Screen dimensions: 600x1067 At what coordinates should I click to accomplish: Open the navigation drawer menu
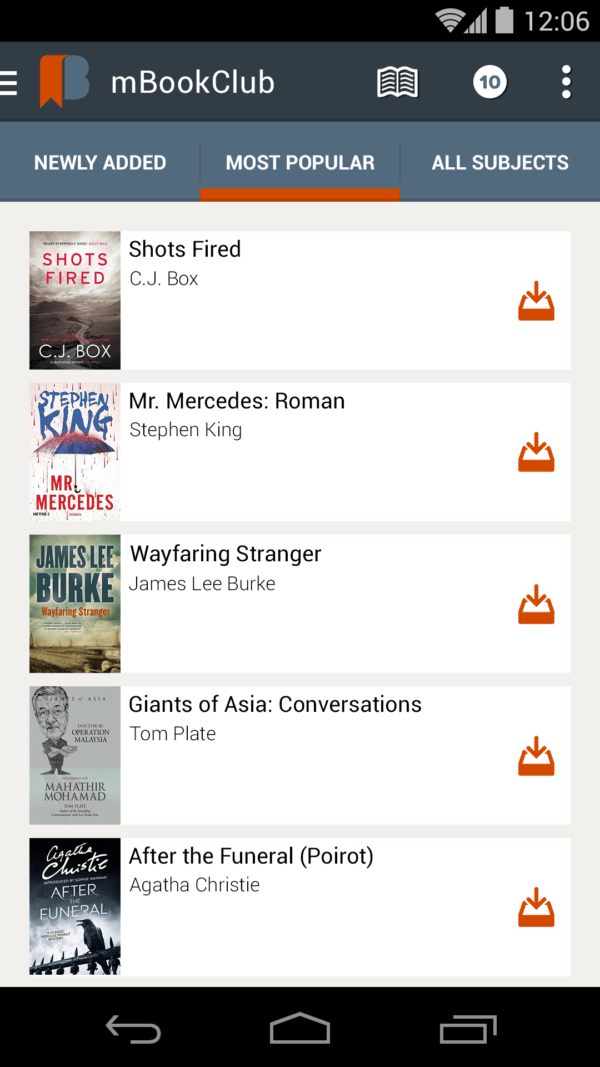click(x=10, y=82)
